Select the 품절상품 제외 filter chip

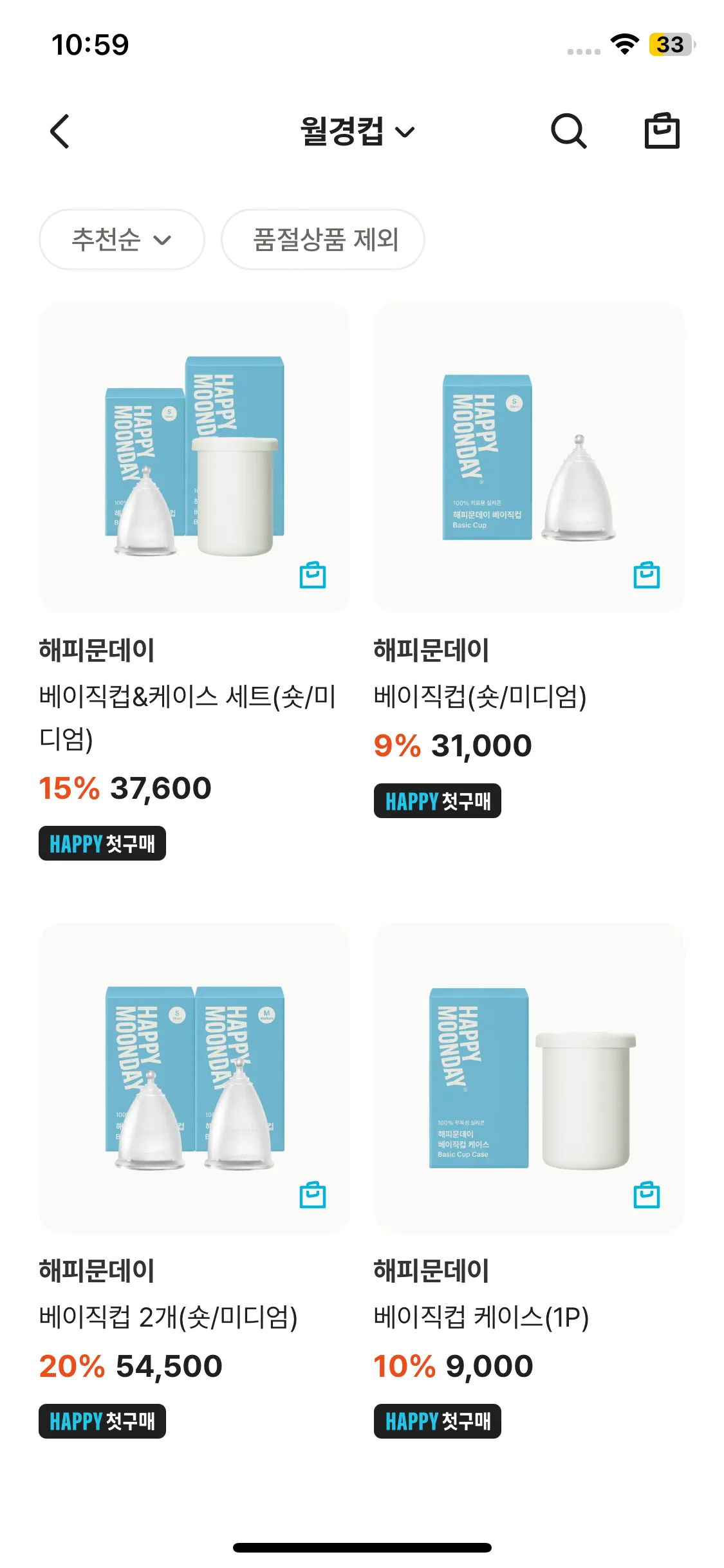coord(323,239)
